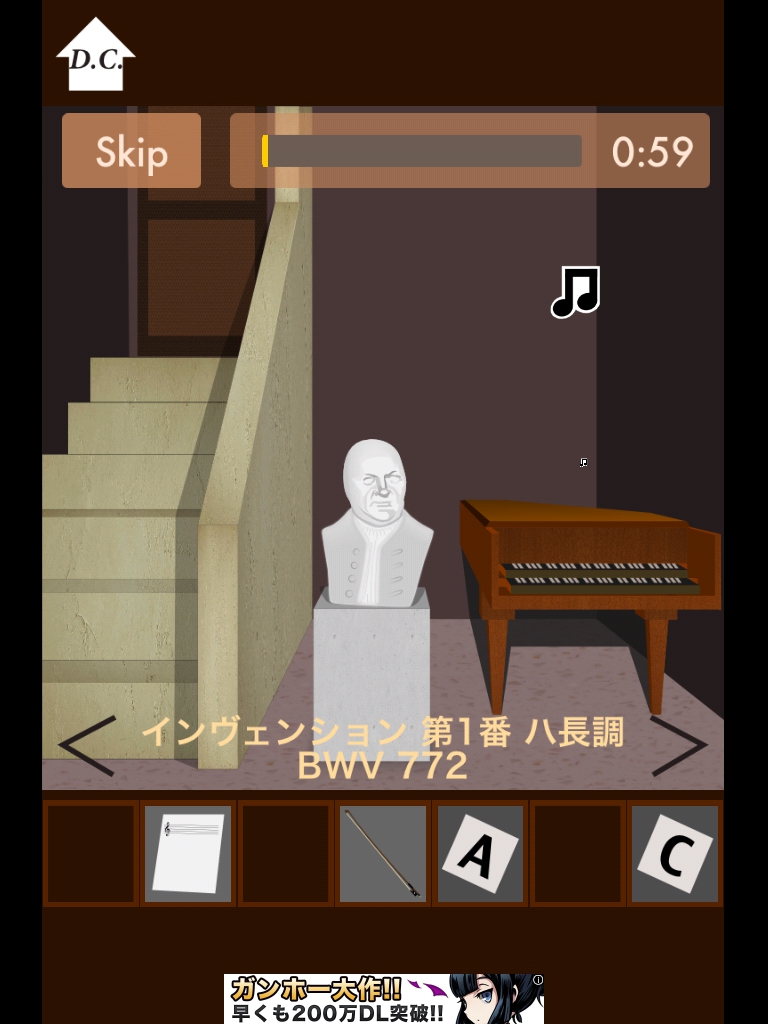Turn view to the left
This screenshot has height=1024, width=768.
tap(87, 745)
